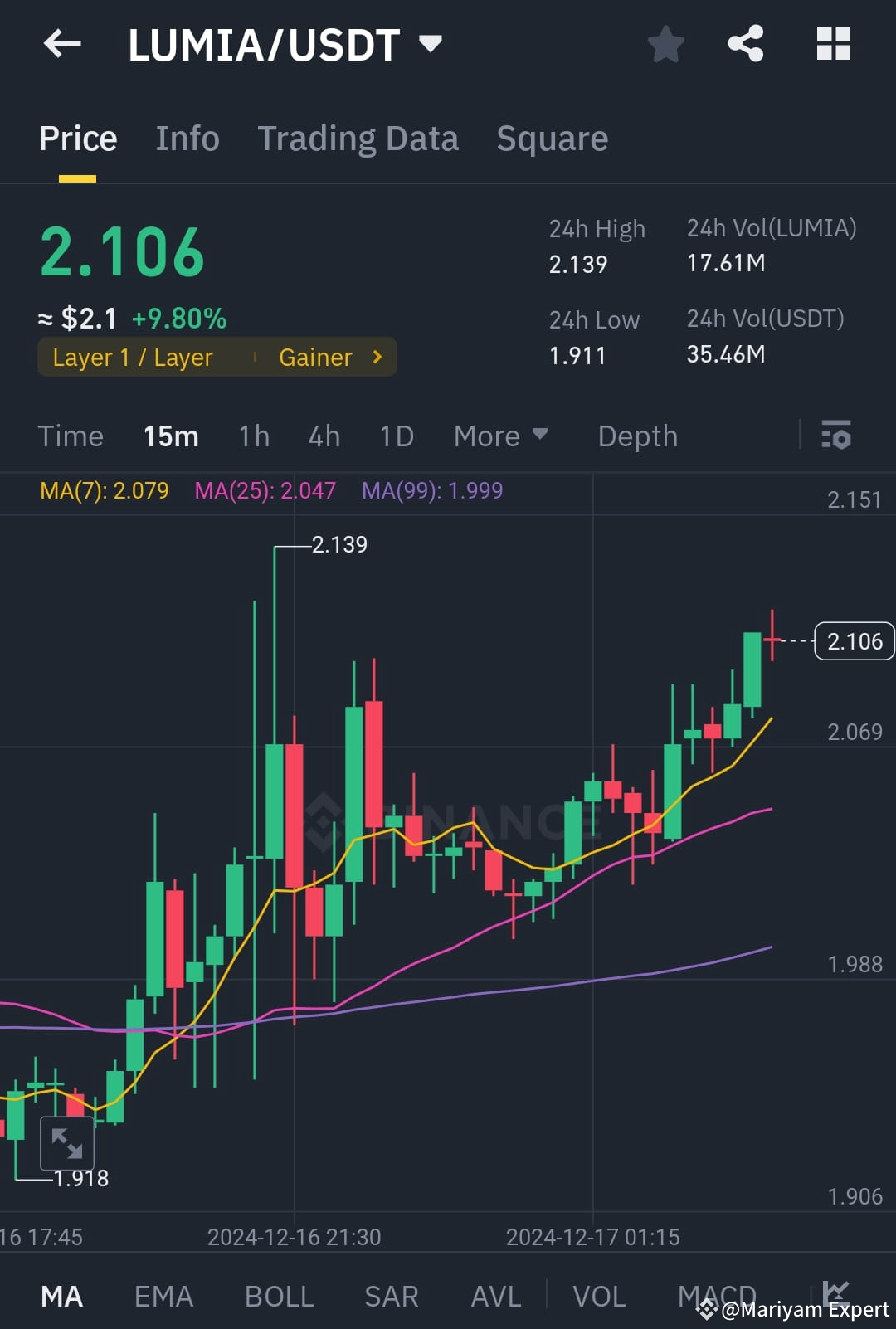Expand the Gainer category chevron
The image size is (896, 1329).
pos(376,357)
